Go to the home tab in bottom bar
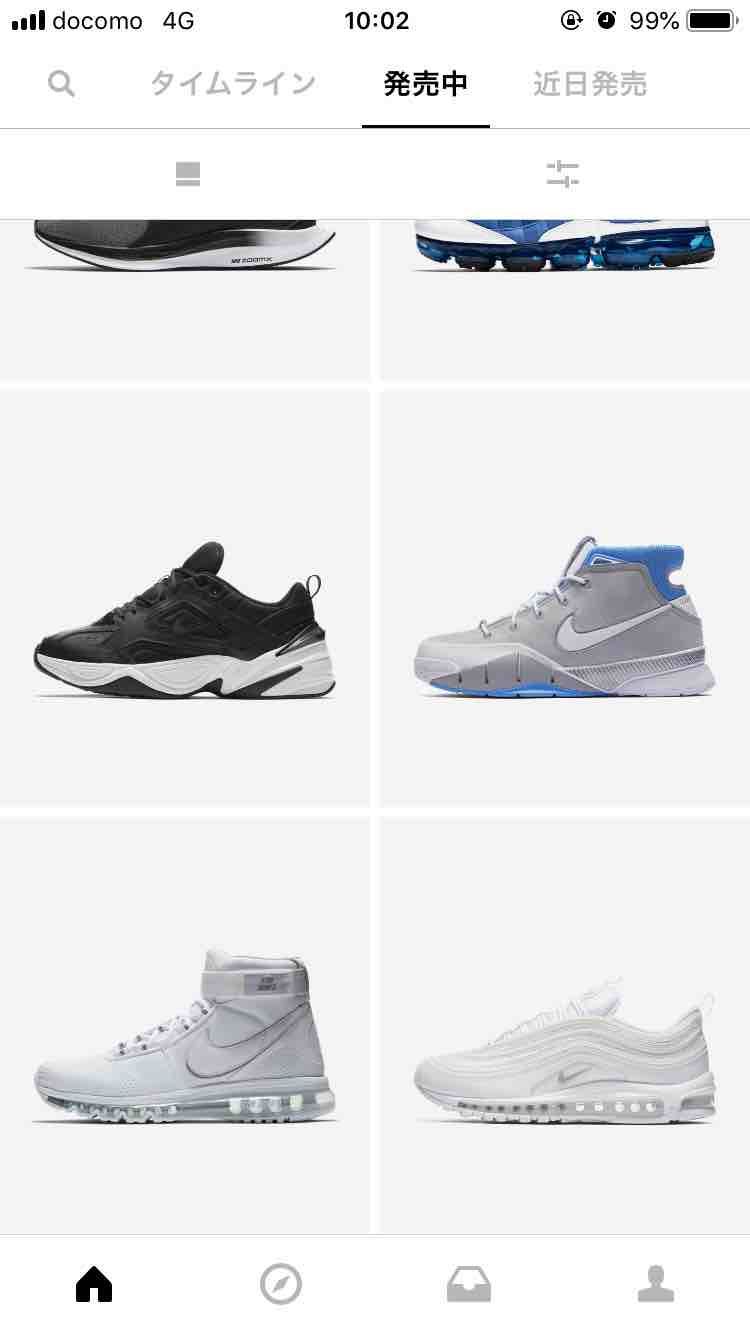 coord(94,1284)
